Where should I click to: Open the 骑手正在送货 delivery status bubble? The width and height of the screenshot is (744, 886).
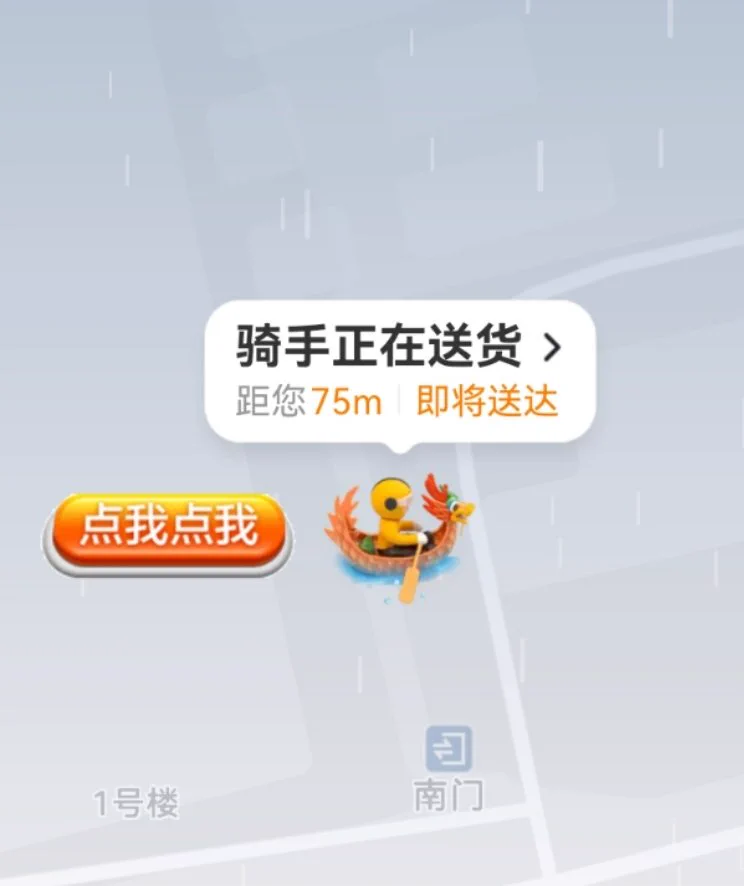(399, 370)
